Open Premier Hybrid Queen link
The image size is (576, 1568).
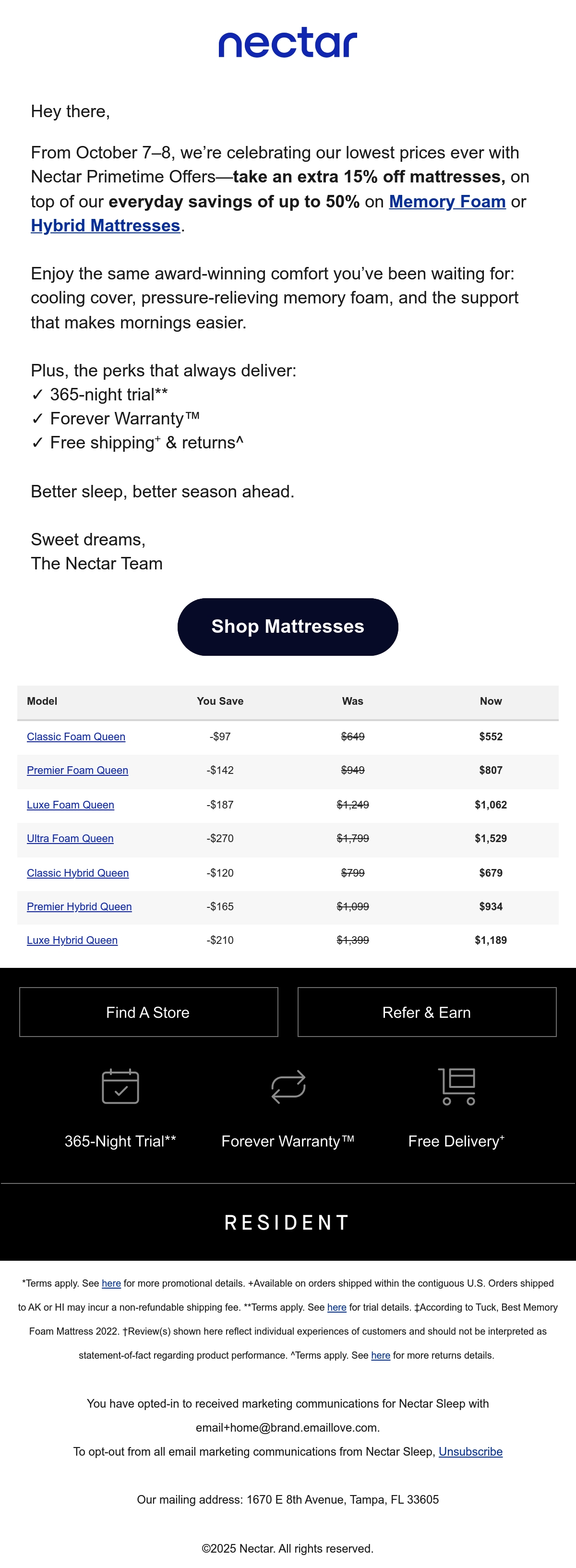pos(79,906)
